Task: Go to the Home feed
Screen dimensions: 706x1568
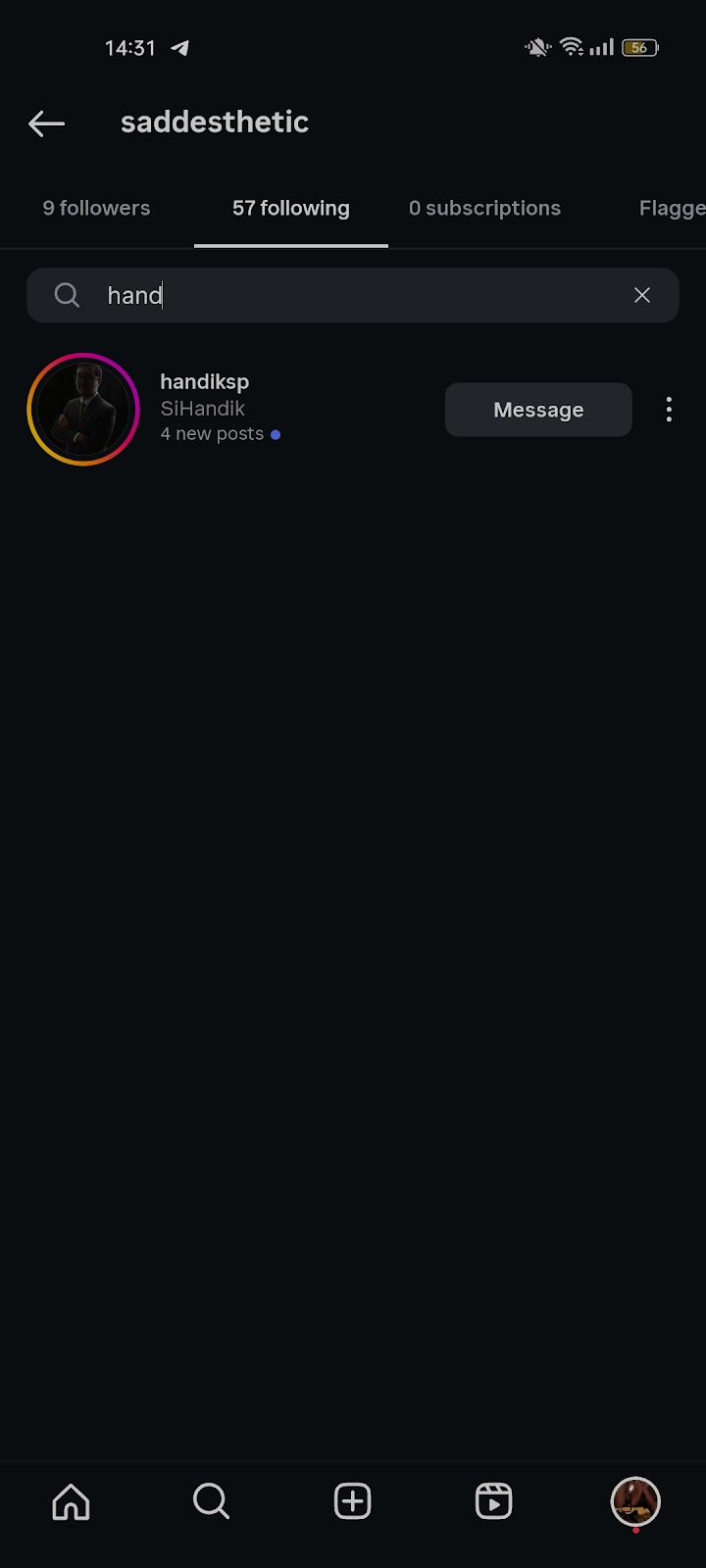Action: [71, 1501]
